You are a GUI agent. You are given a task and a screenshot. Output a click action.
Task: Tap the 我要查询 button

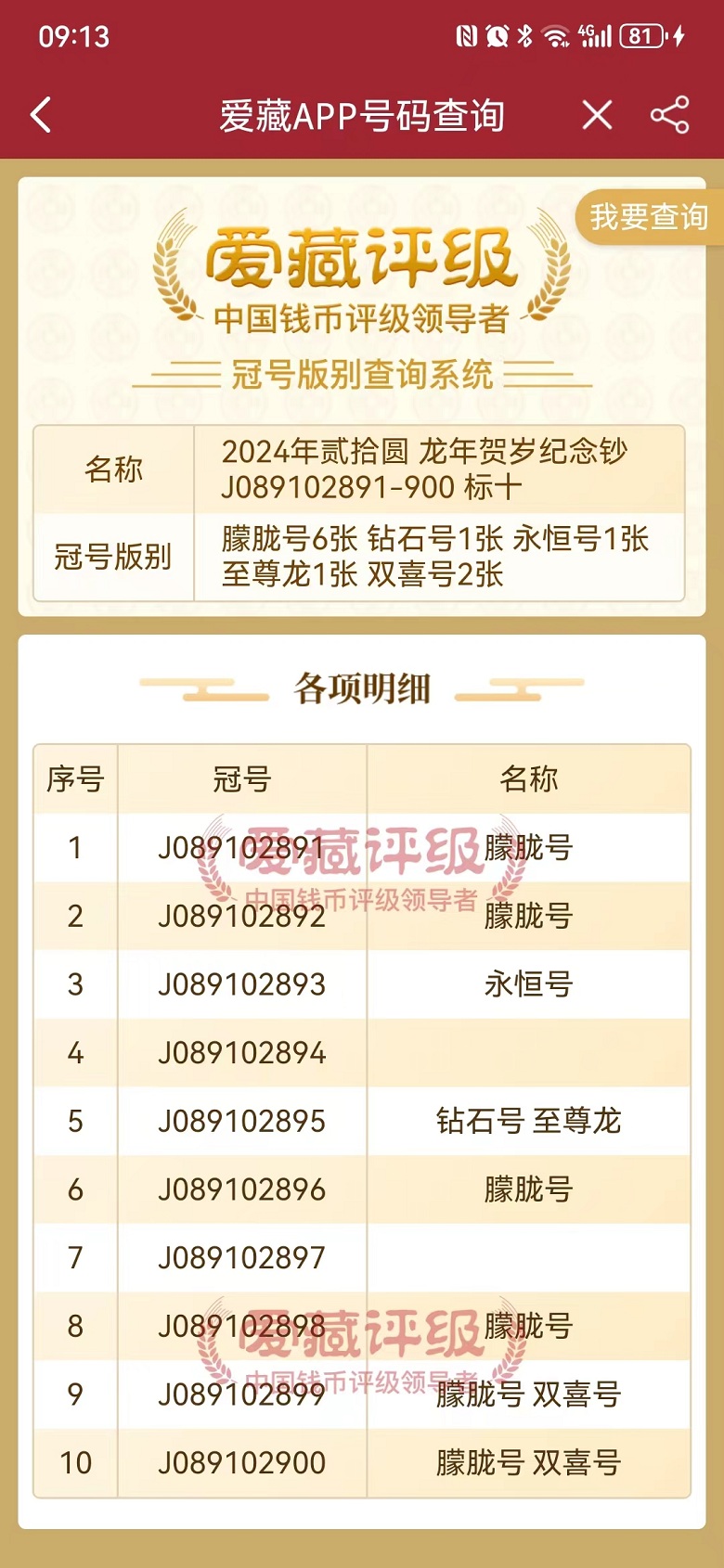[x=648, y=217]
